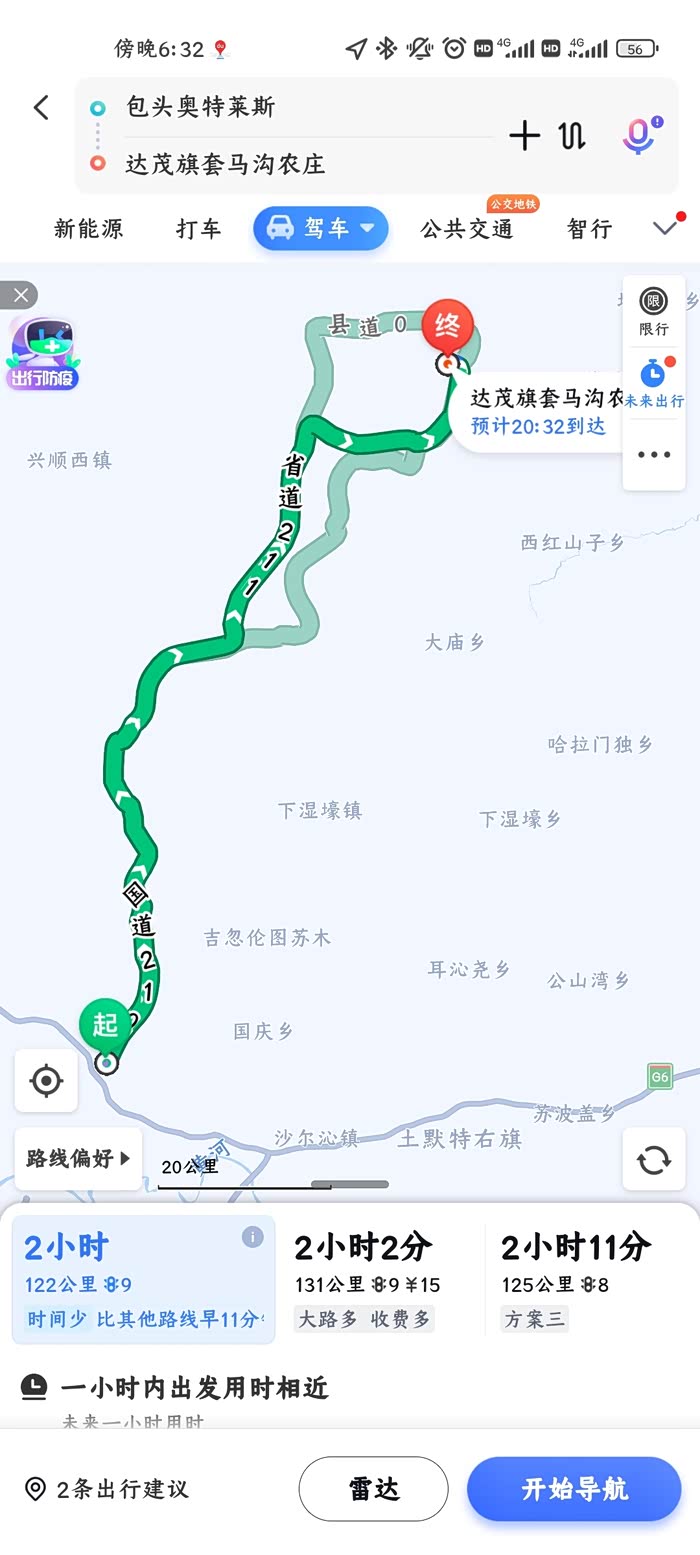The image size is (700, 1555).
Task: Expand more travel modes chevron
Action: [666, 229]
